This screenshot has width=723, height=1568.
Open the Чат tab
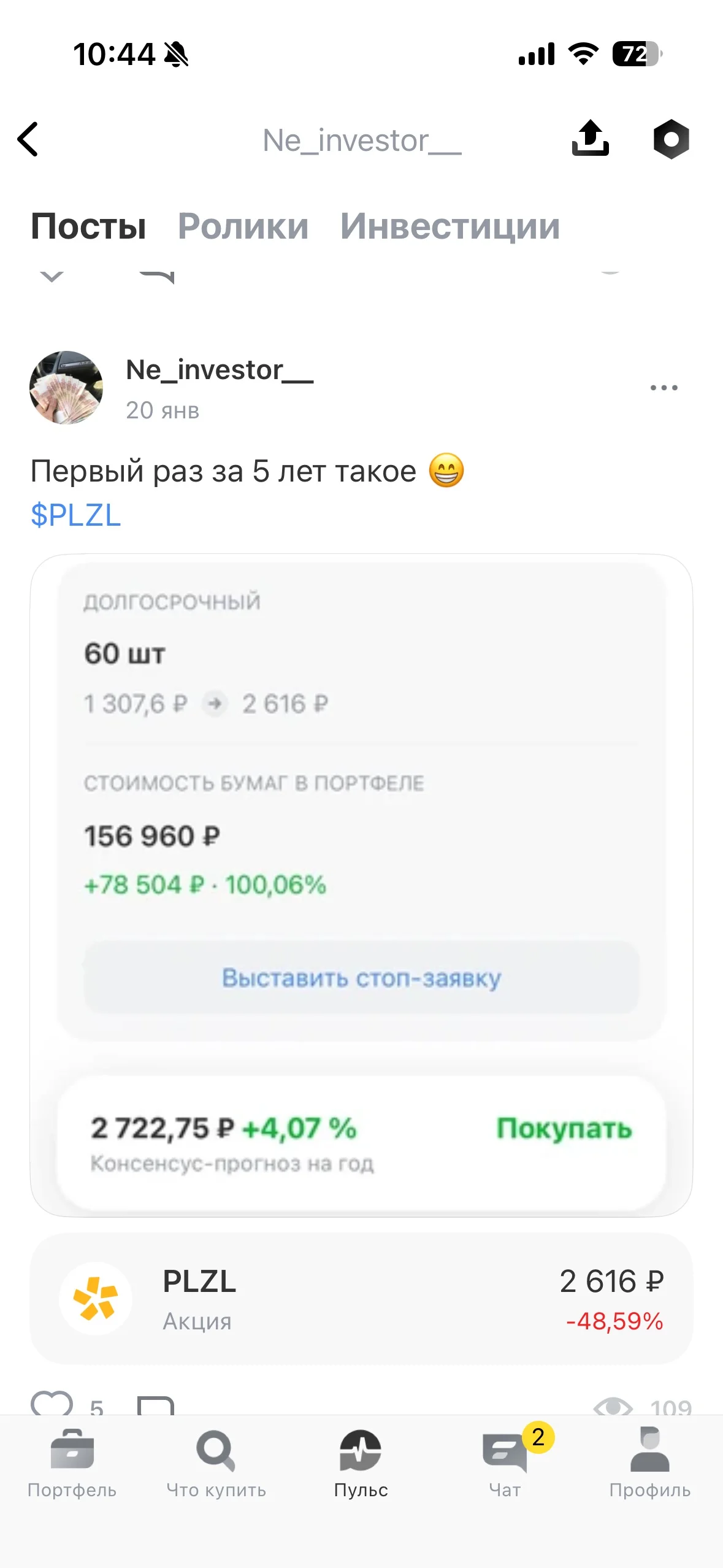505,1463
